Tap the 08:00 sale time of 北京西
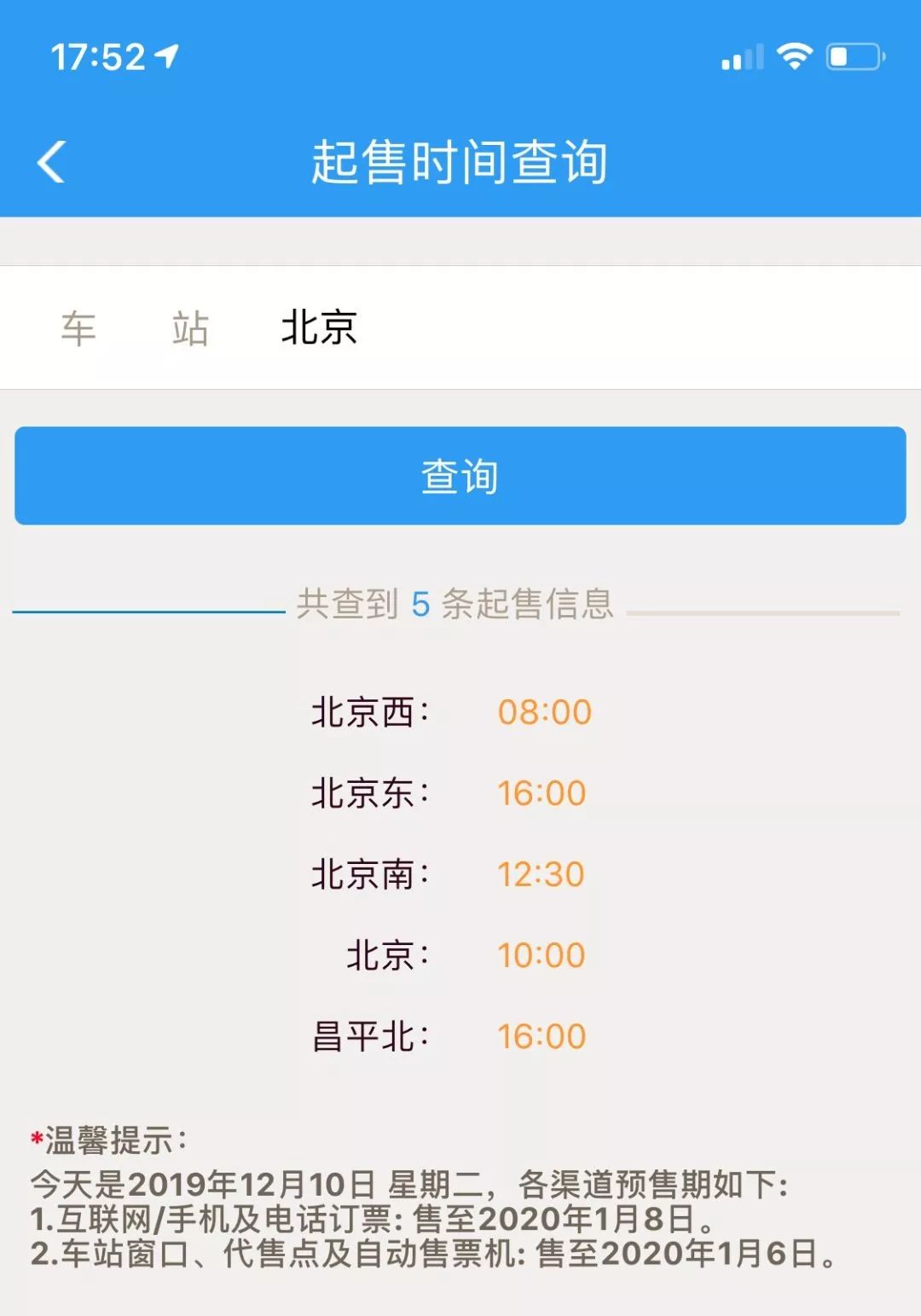Image resolution: width=921 pixels, height=1316 pixels. click(543, 710)
